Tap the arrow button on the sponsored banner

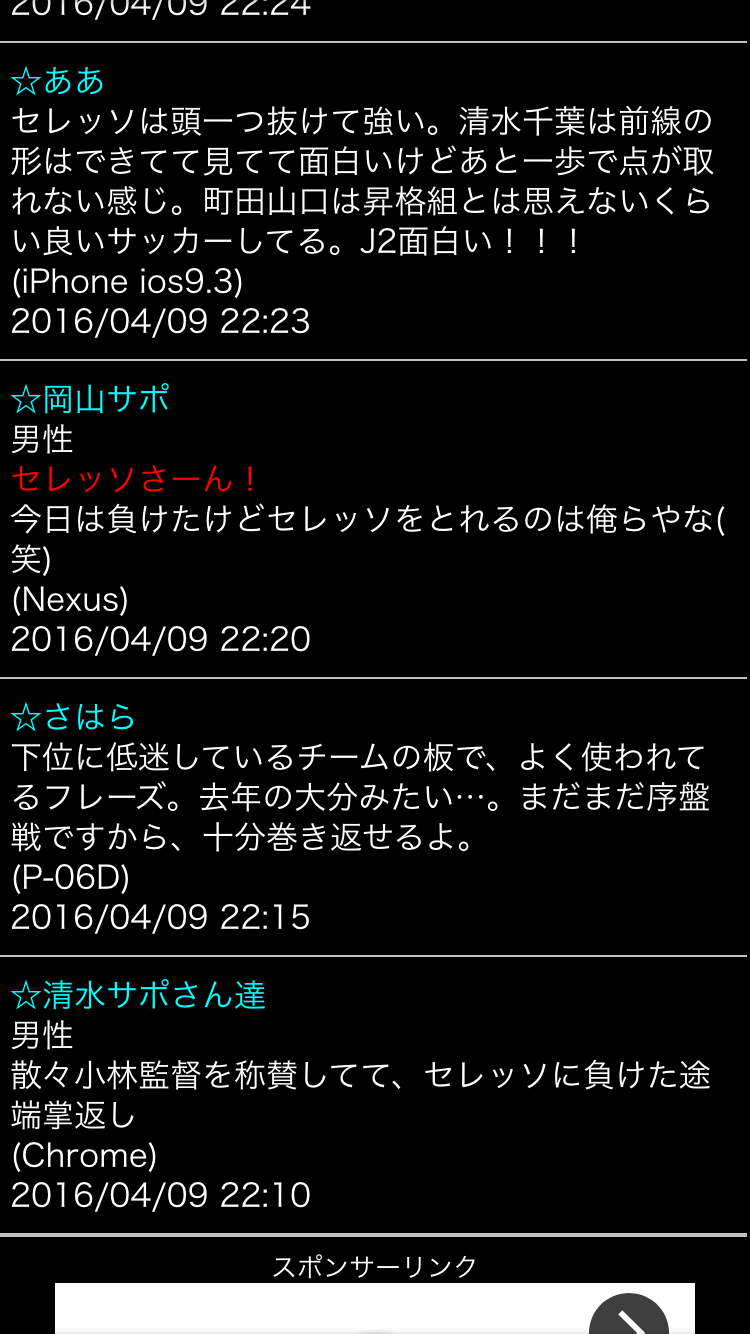pyautogui.click(x=629, y=1317)
